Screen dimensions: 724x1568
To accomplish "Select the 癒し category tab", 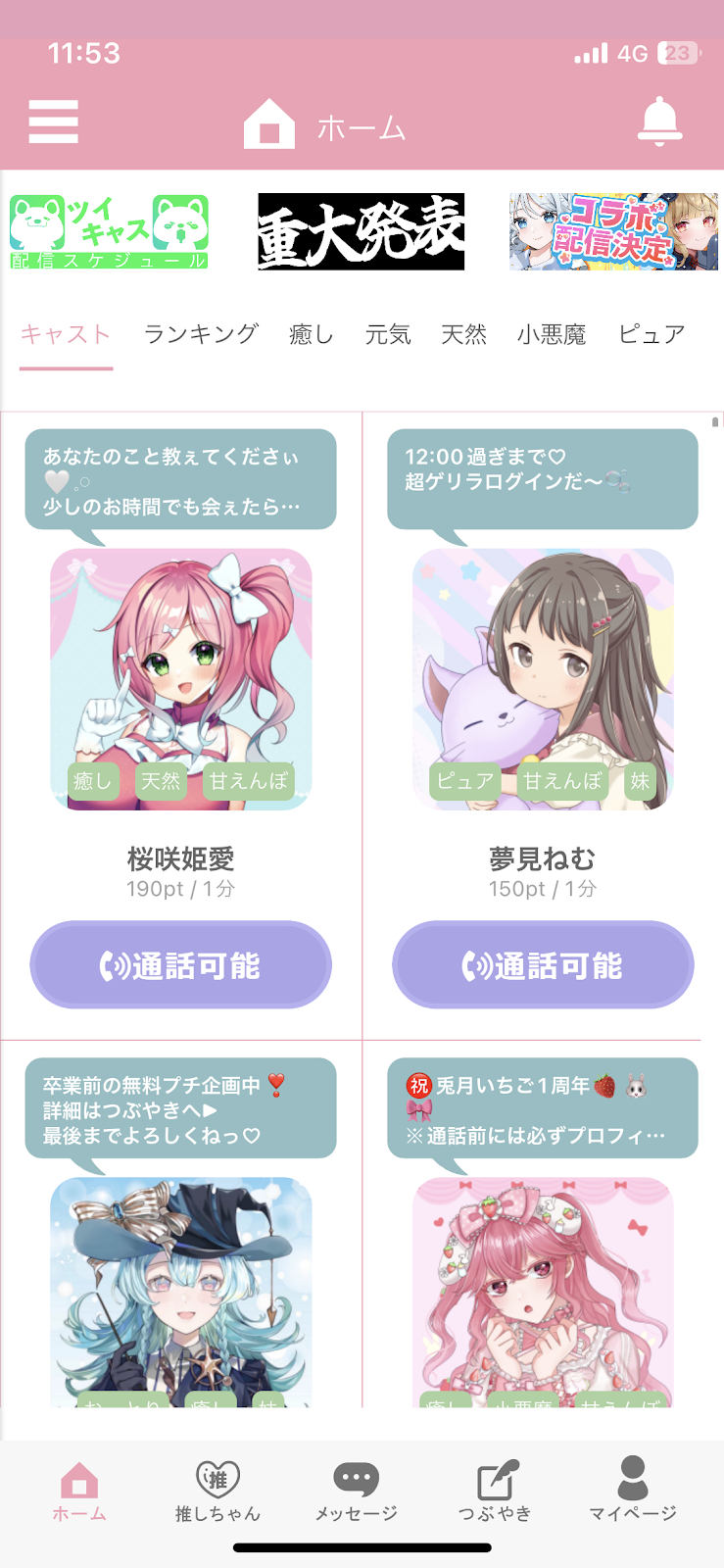I will click(312, 334).
